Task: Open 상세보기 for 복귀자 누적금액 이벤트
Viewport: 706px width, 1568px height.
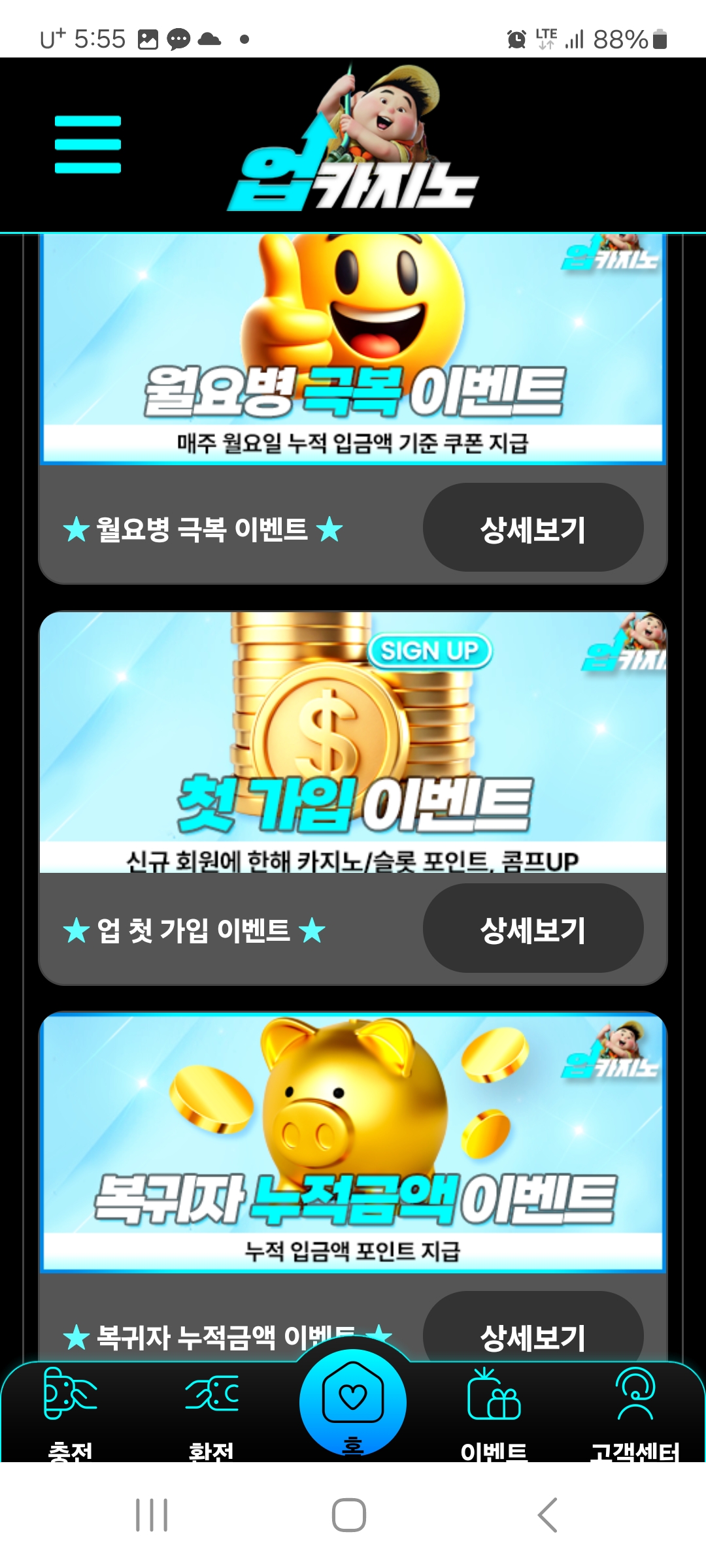Action: pos(533,1333)
